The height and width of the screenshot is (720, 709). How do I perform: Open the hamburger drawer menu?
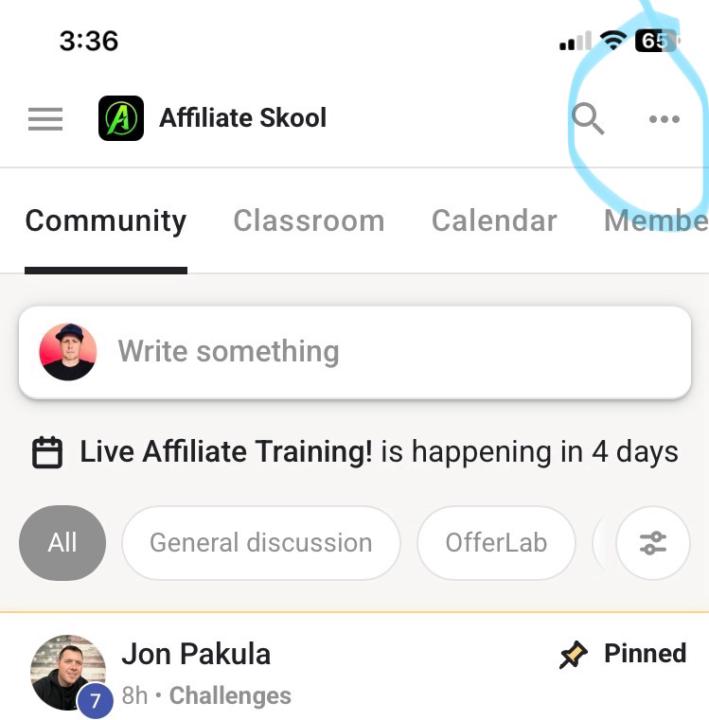(45, 119)
